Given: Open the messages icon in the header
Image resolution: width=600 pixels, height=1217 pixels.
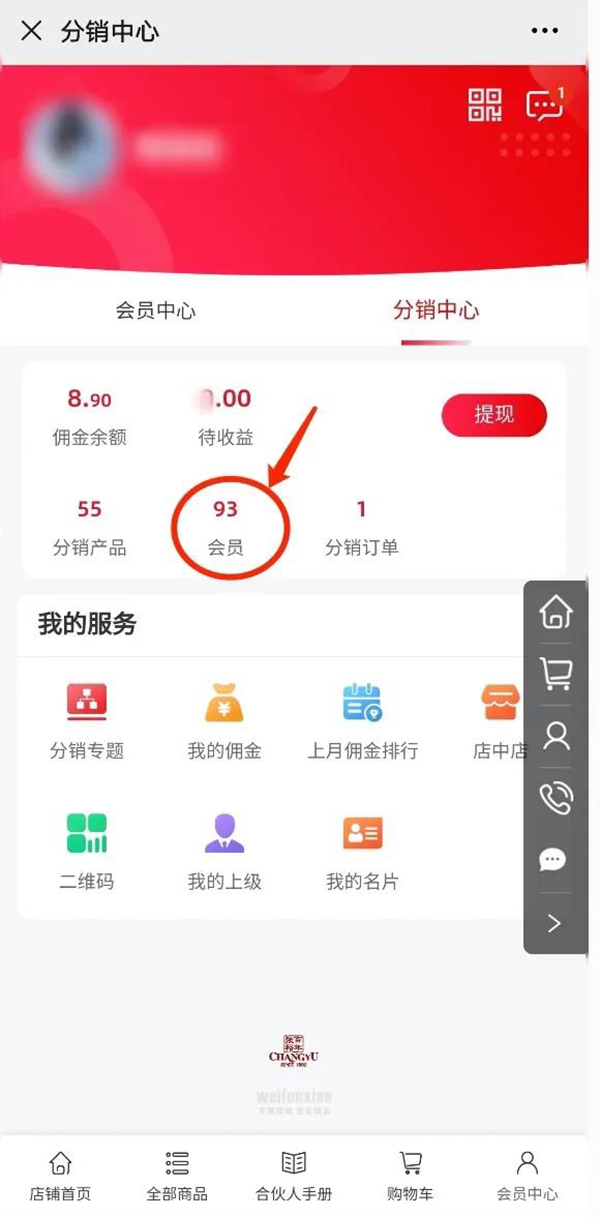Looking at the screenshot, I should [544, 105].
